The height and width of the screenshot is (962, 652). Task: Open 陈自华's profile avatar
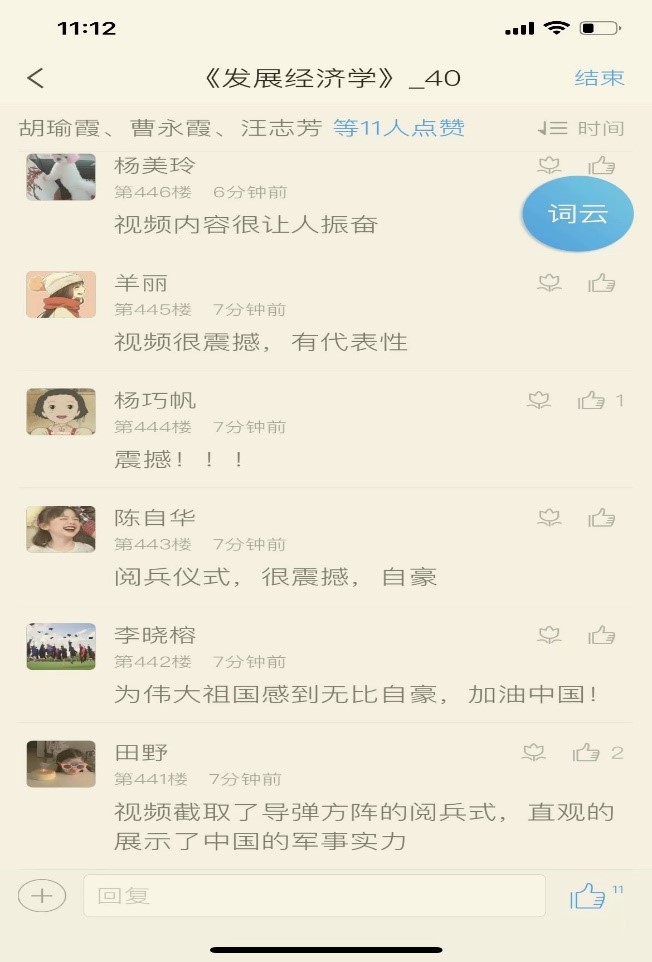tap(61, 529)
